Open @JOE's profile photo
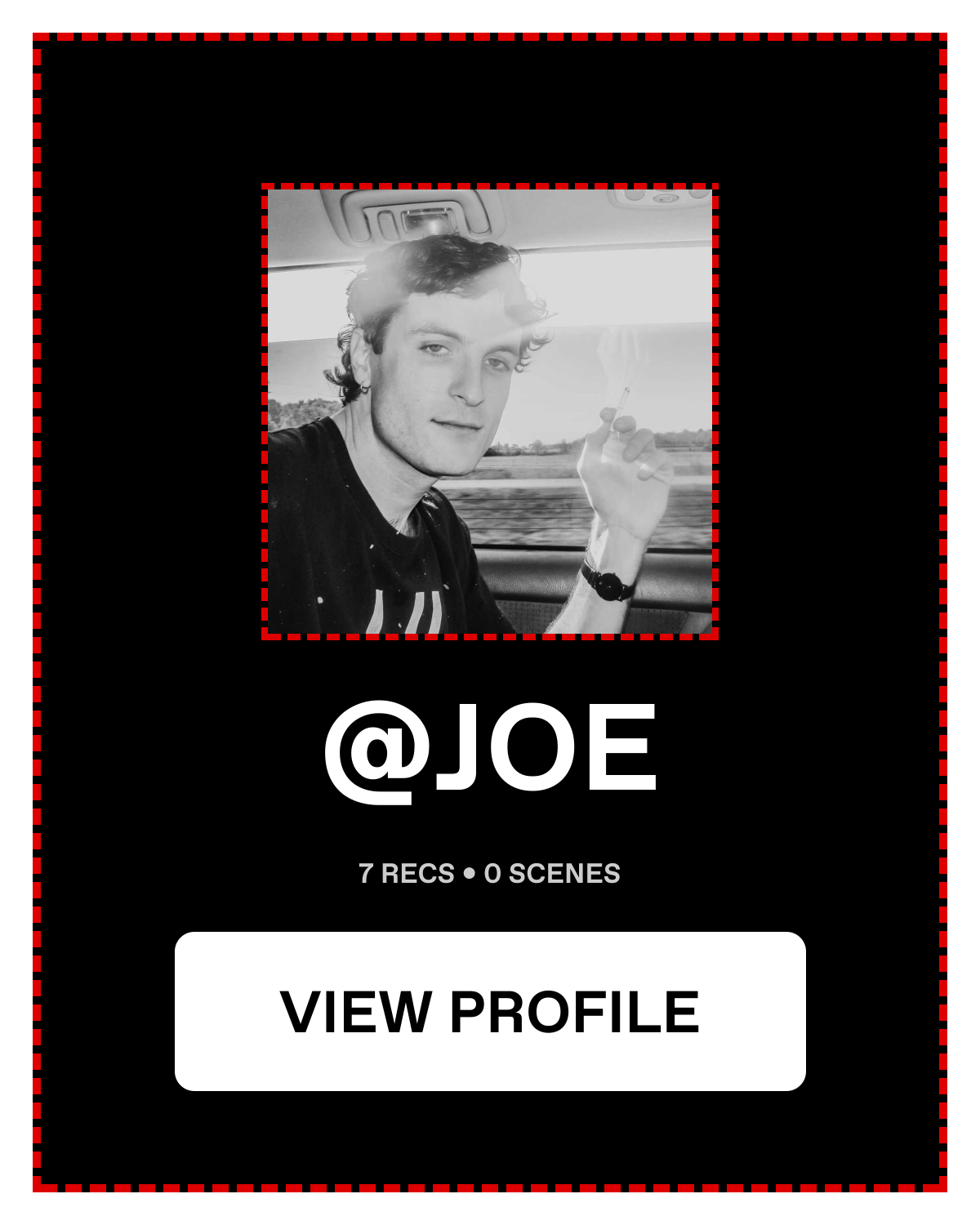Image resolution: width=980 pixels, height=1225 pixels. [x=490, y=412]
